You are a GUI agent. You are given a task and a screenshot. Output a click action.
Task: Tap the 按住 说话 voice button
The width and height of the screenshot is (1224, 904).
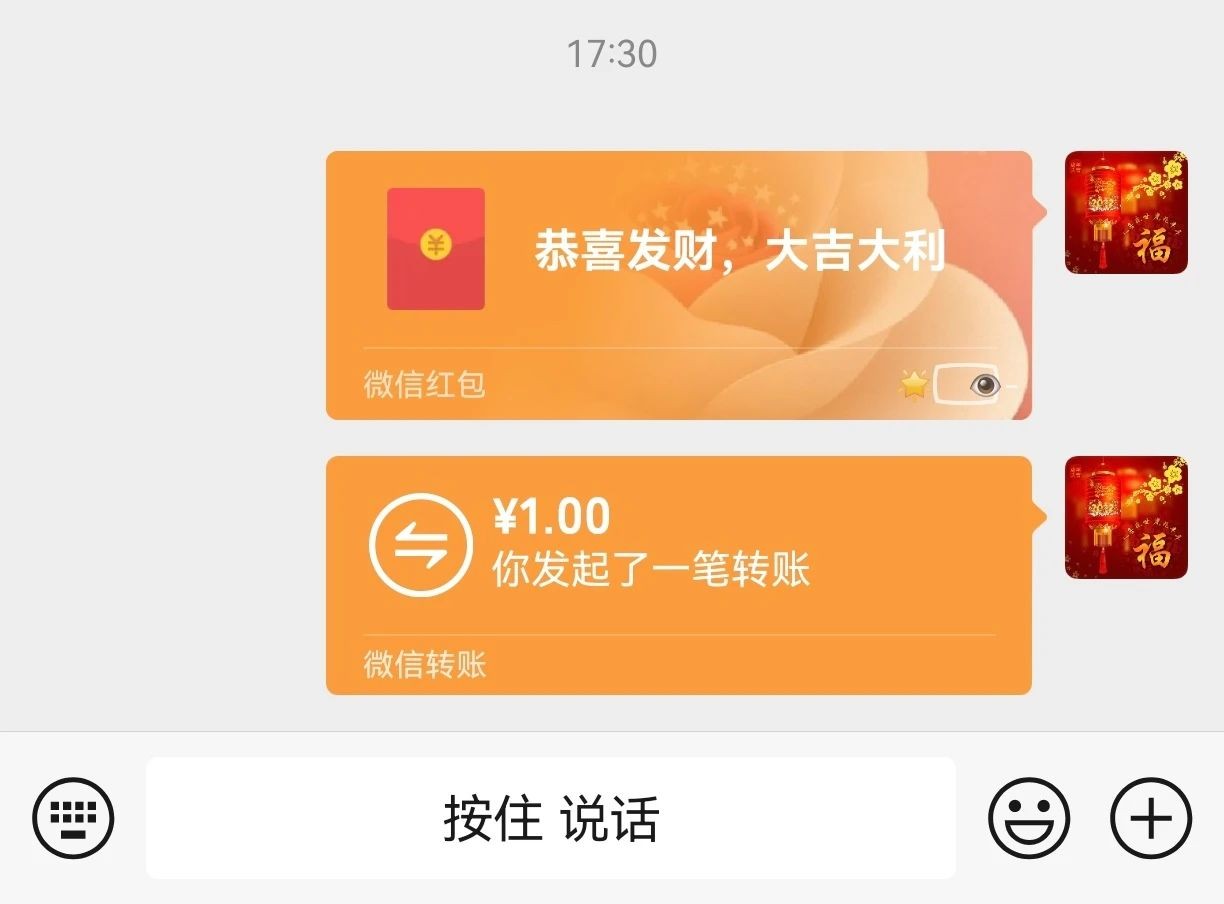pyautogui.click(x=550, y=818)
